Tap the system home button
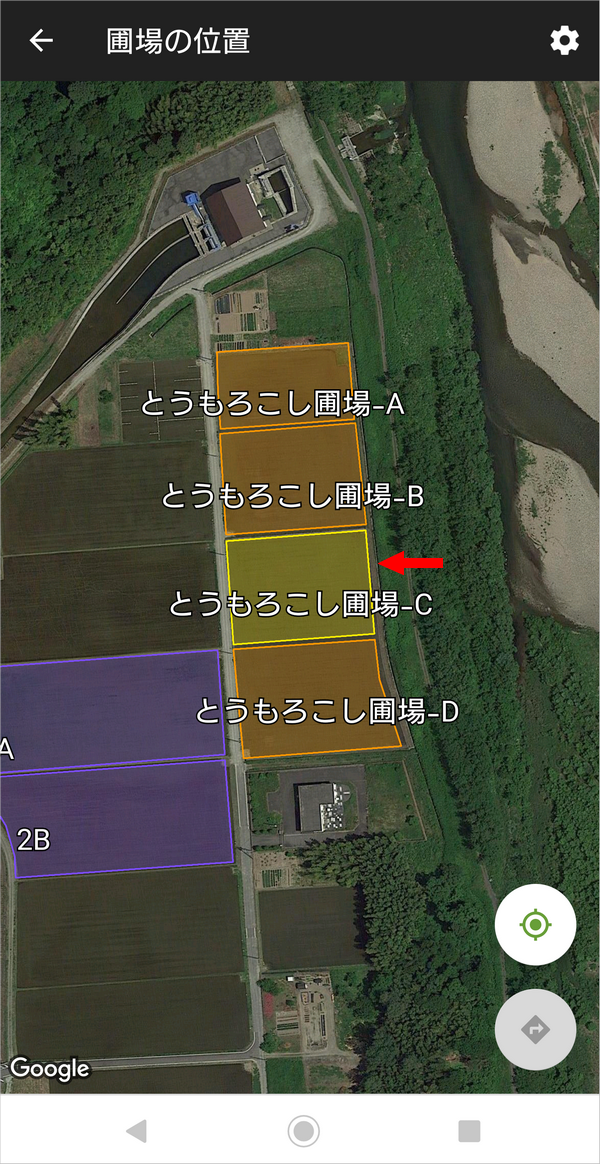The image size is (600, 1164). [x=303, y=1131]
